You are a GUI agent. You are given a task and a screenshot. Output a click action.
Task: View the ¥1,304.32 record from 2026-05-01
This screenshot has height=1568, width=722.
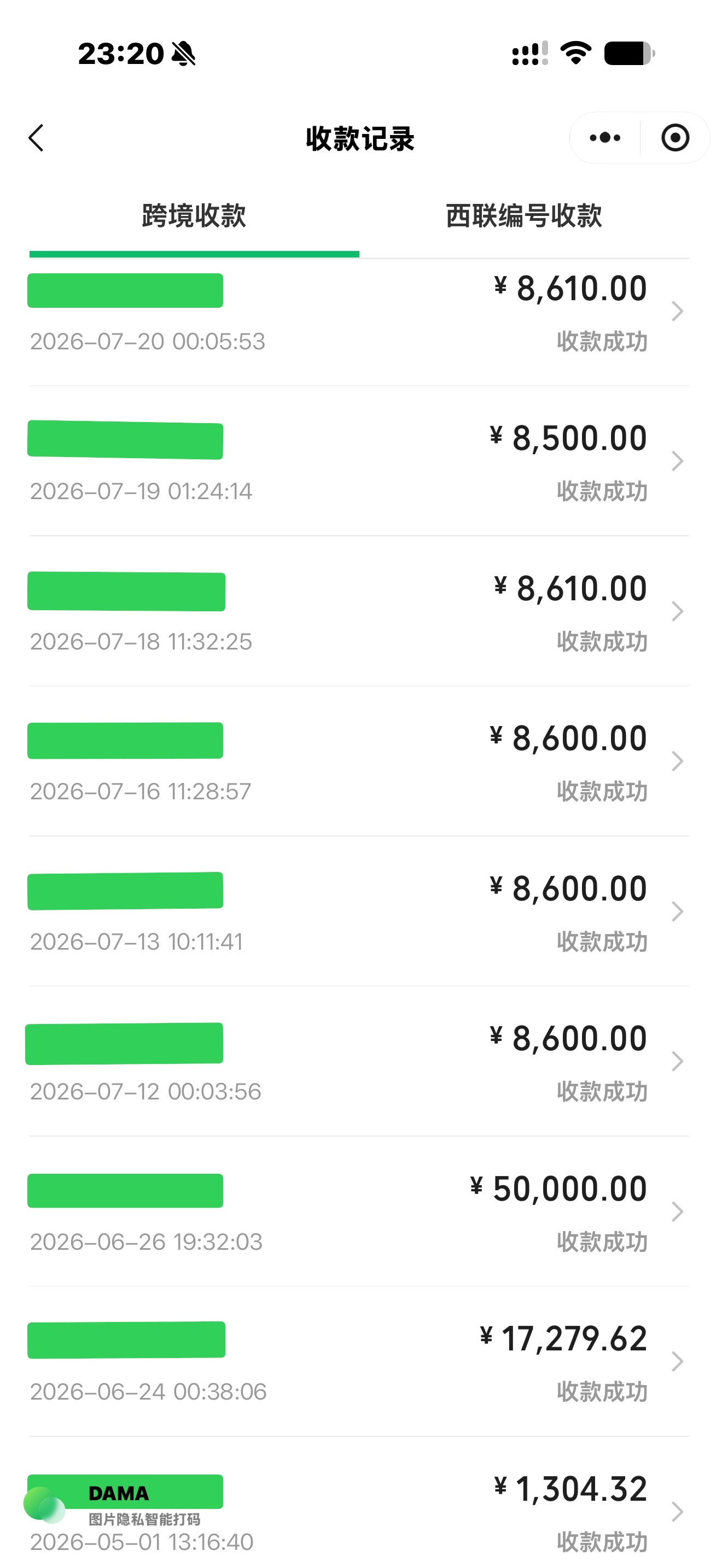click(359, 1503)
